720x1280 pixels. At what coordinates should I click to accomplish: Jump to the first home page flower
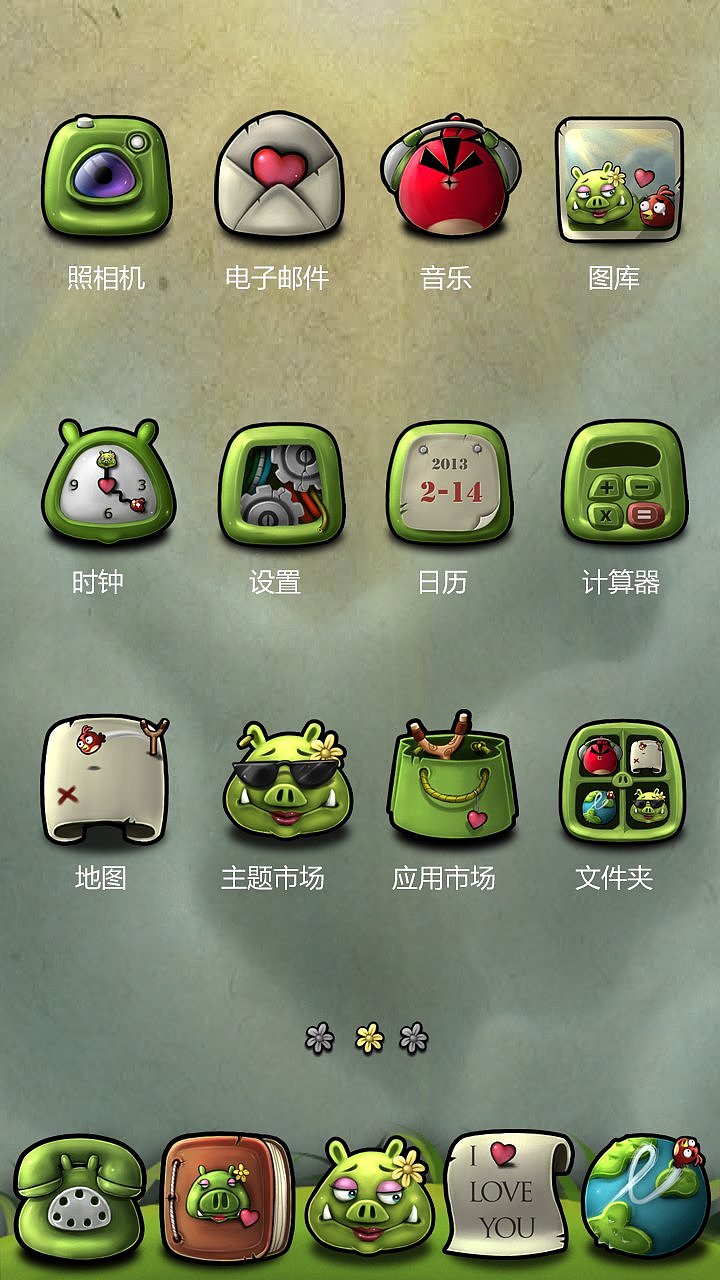coord(319,1039)
